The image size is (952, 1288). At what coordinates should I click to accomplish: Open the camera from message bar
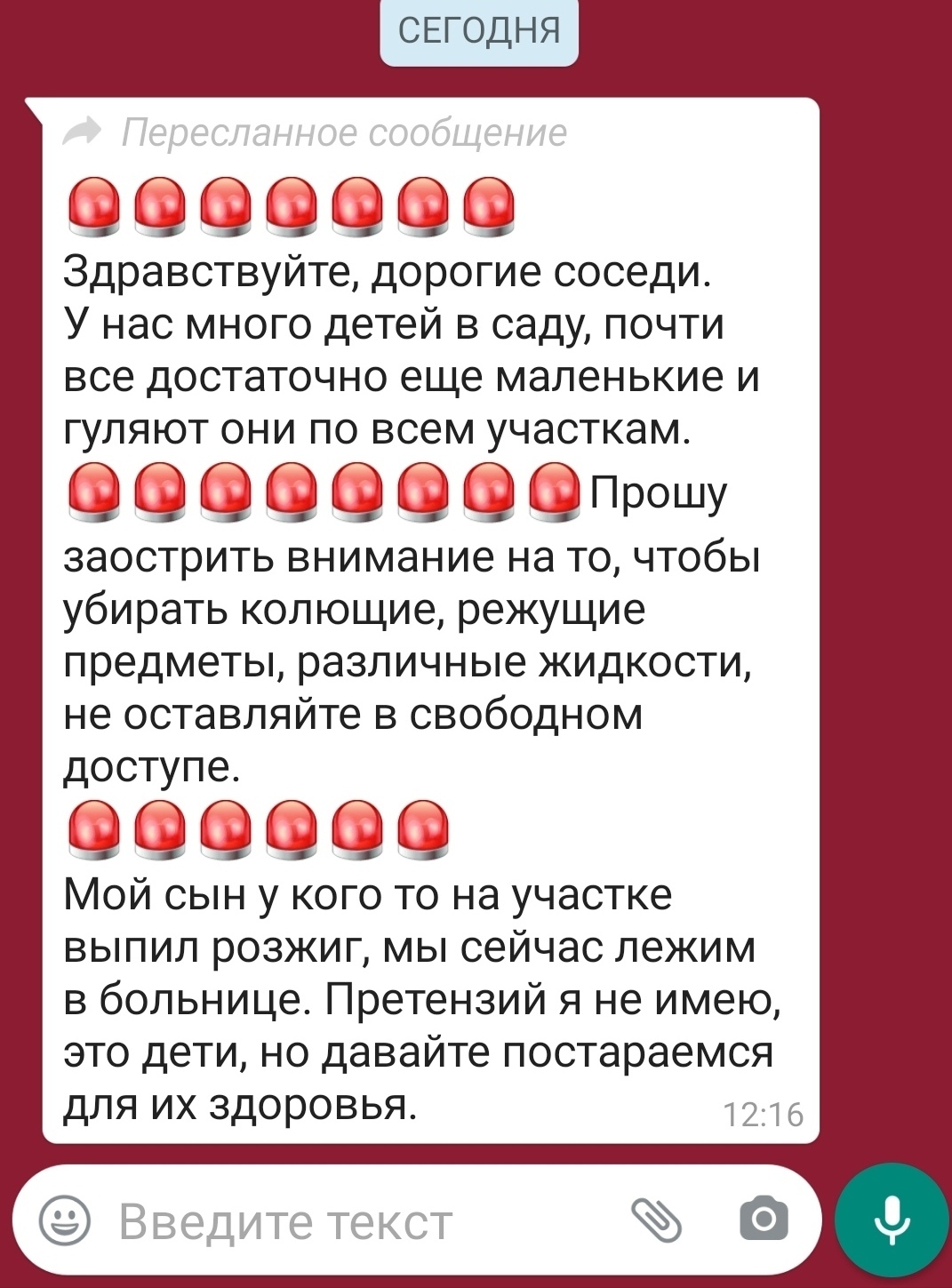764,1218
